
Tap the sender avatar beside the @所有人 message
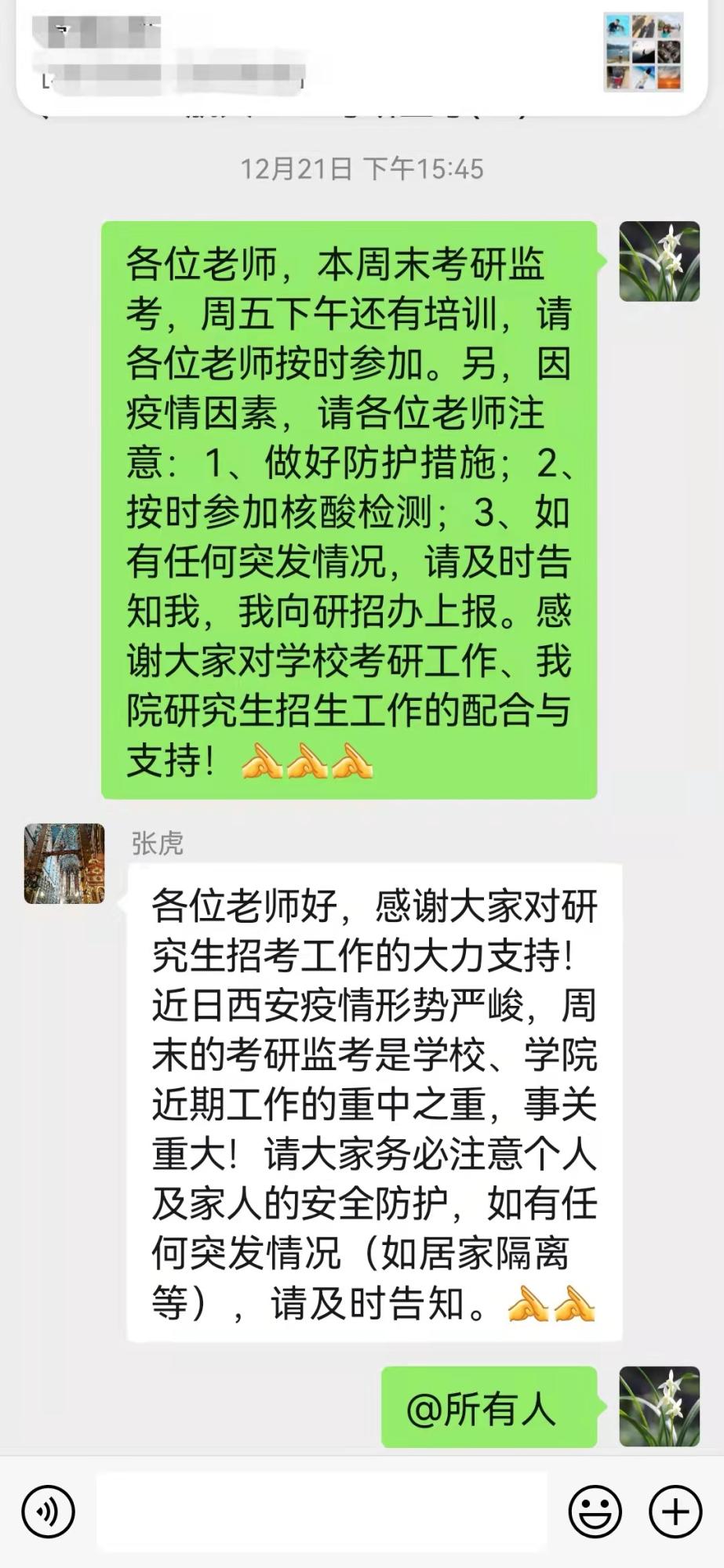659,1406
